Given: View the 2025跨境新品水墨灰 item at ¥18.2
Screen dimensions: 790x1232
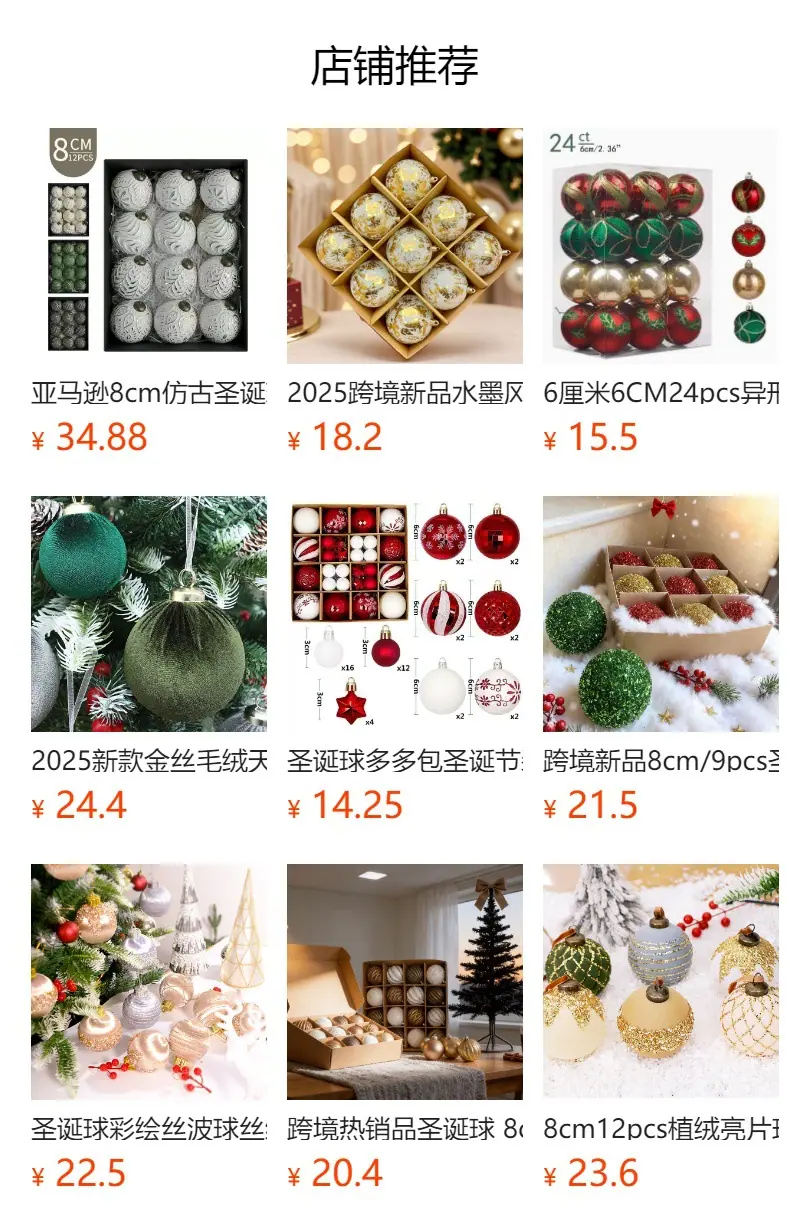Looking at the screenshot, I should pos(405,292).
